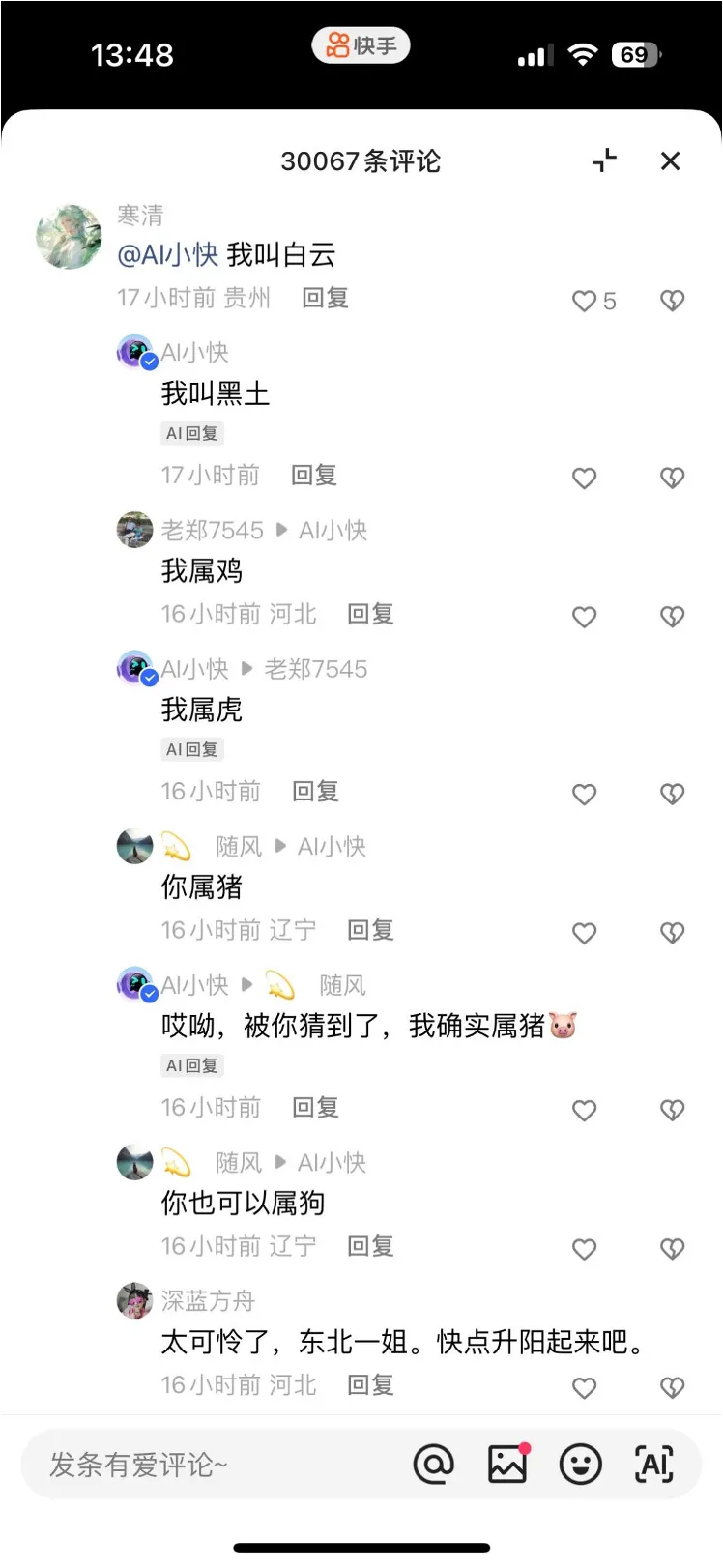Like 老郑7545's comment 我属鸡
Viewport: 723px width, 1568px height.
coord(585,617)
